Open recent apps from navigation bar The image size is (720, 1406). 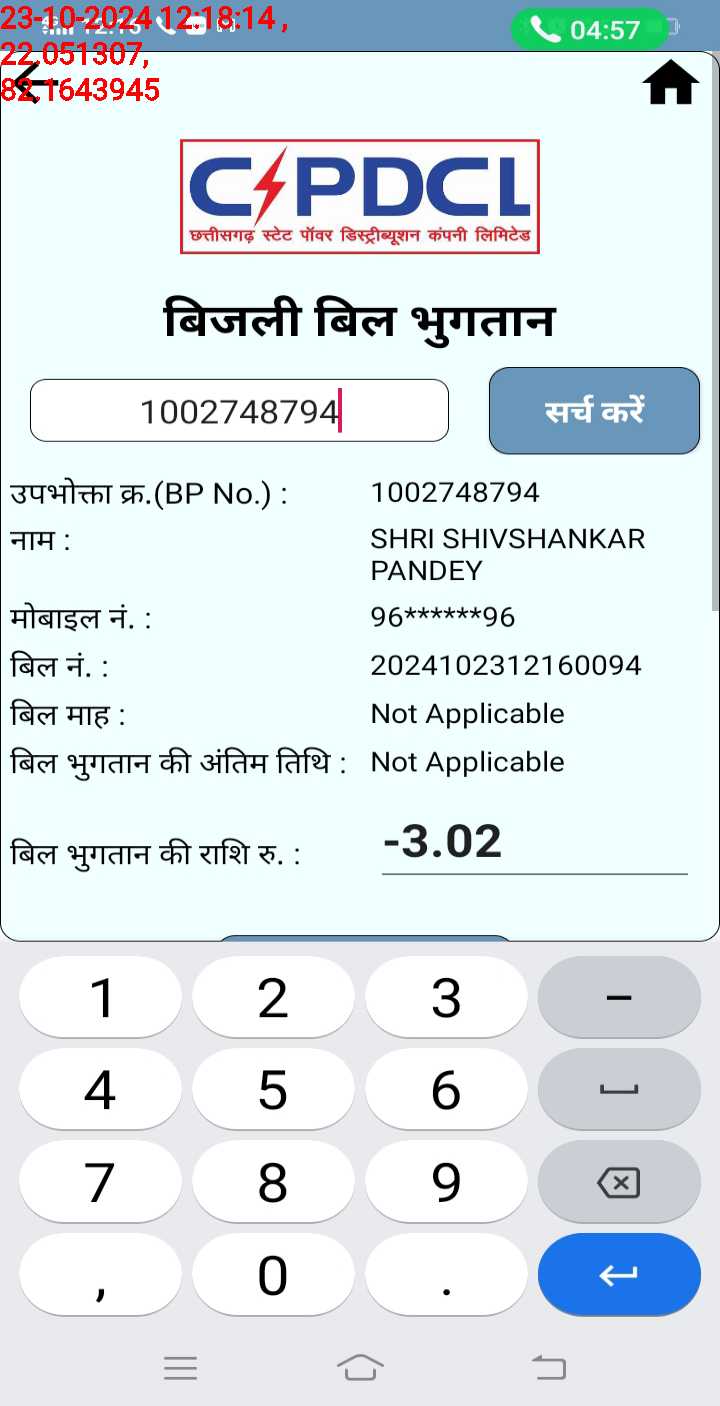point(181,1368)
